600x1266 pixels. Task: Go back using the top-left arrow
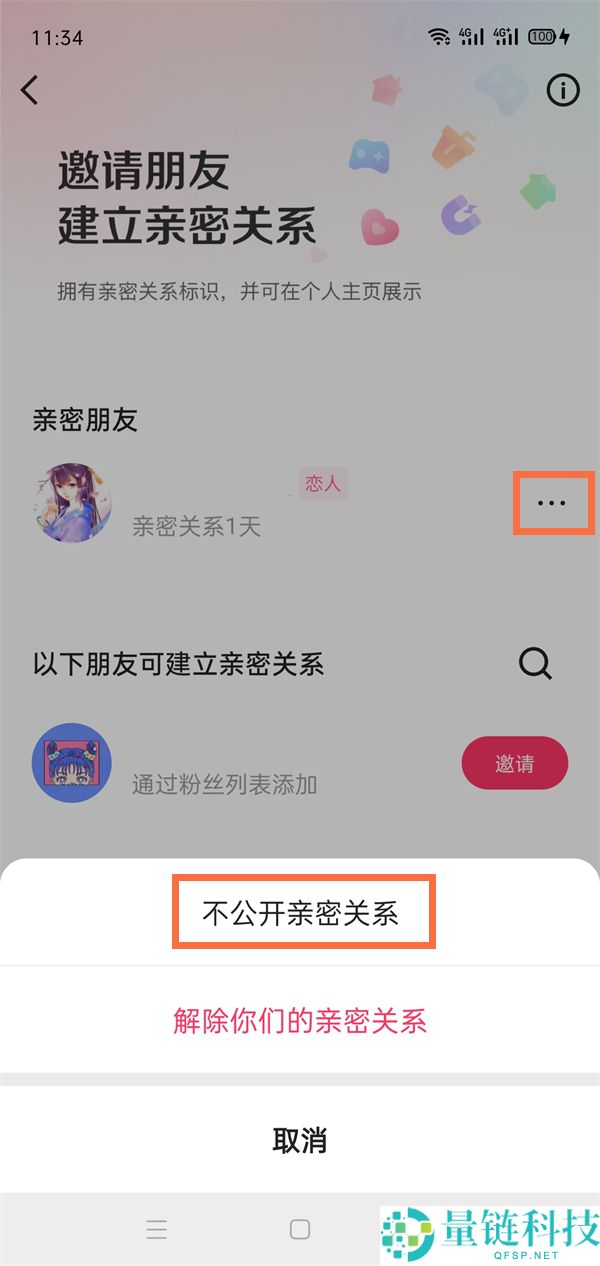coord(30,90)
